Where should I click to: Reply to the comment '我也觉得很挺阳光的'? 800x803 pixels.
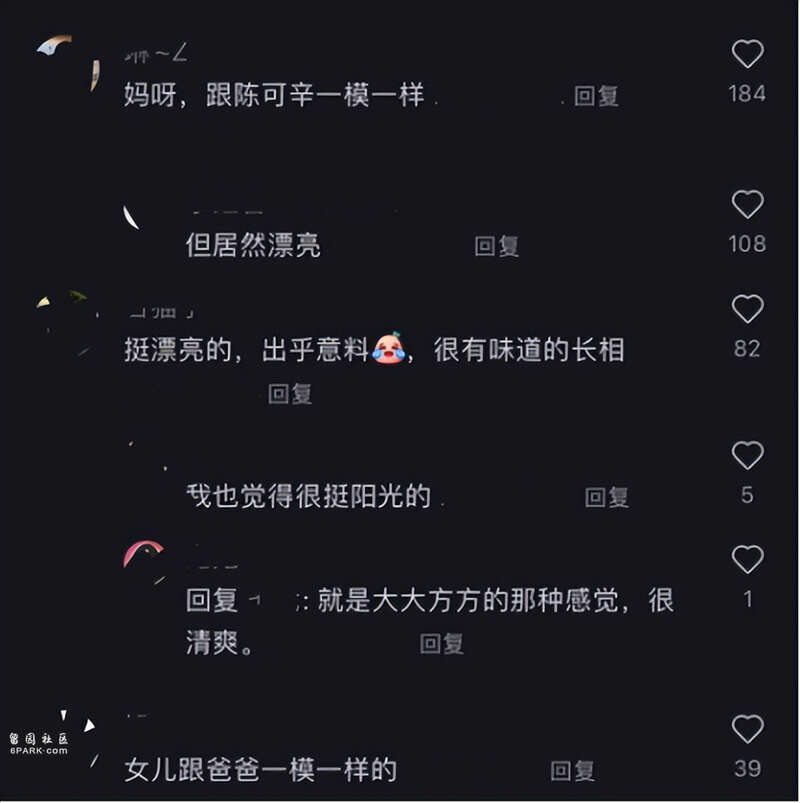tap(607, 496)
